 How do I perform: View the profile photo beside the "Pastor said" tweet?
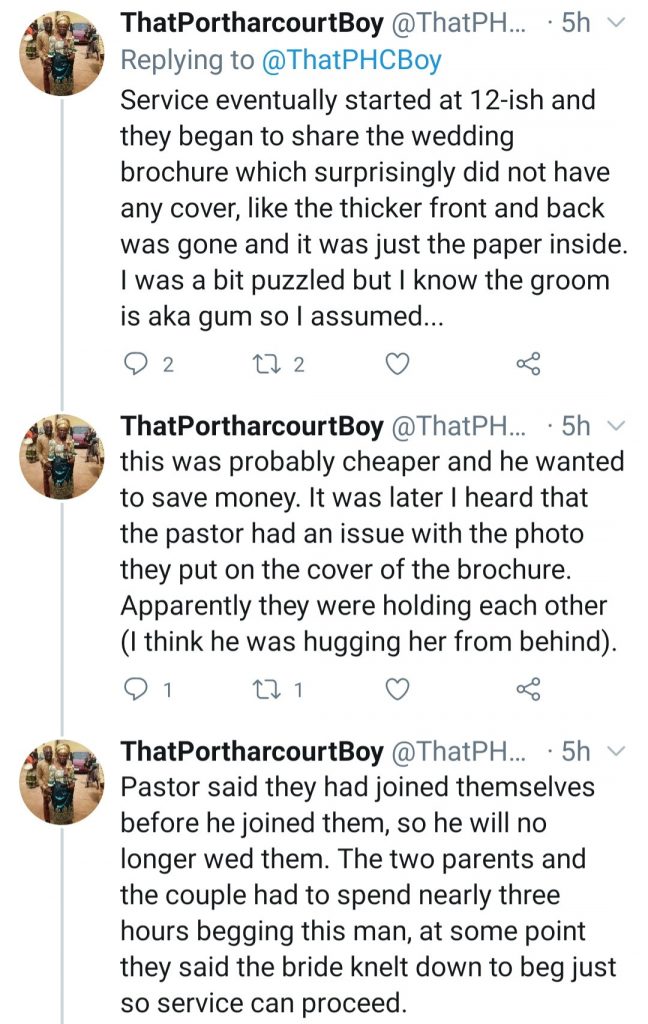pos(63,780)
